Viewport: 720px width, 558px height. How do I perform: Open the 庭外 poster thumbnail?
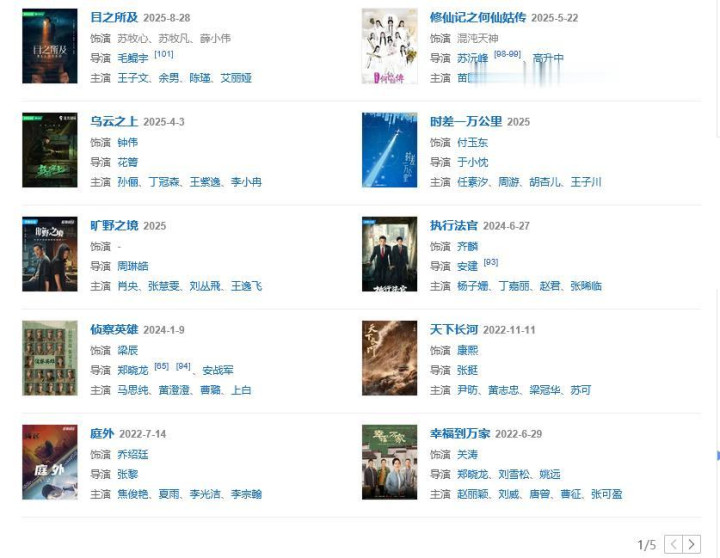(x=50, y=462)
